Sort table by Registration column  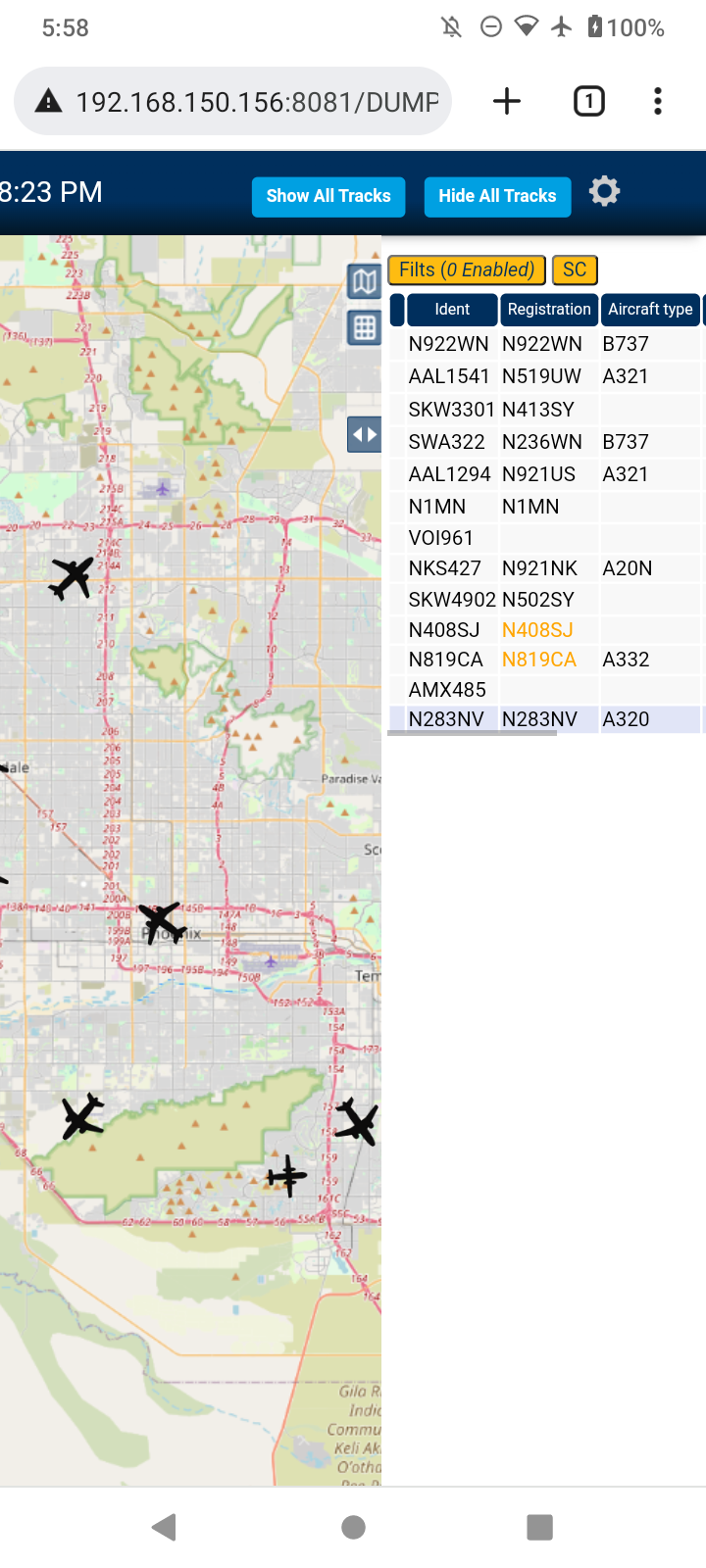click(x=549, y=310)
